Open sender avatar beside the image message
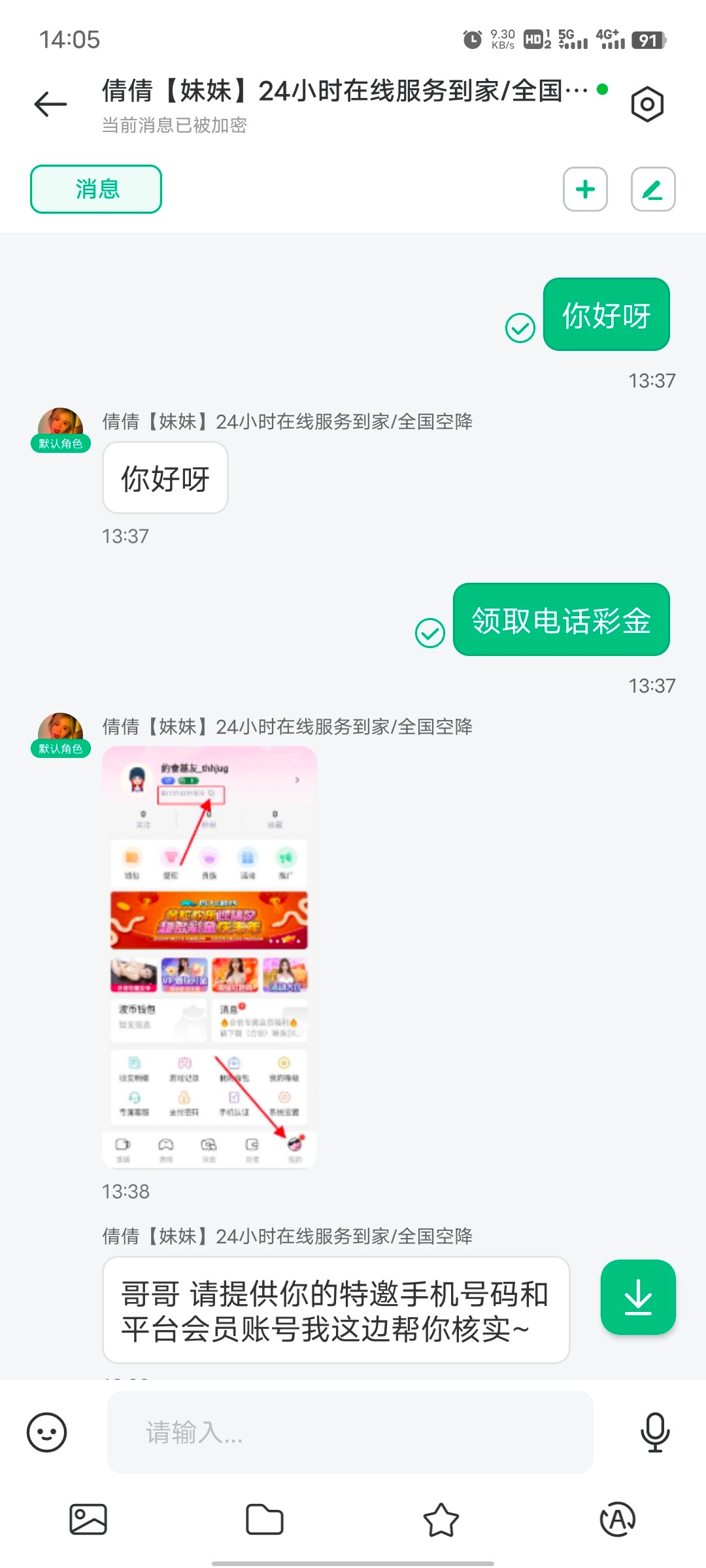This screenshot has width=706, height=1568. pos(60,730)
